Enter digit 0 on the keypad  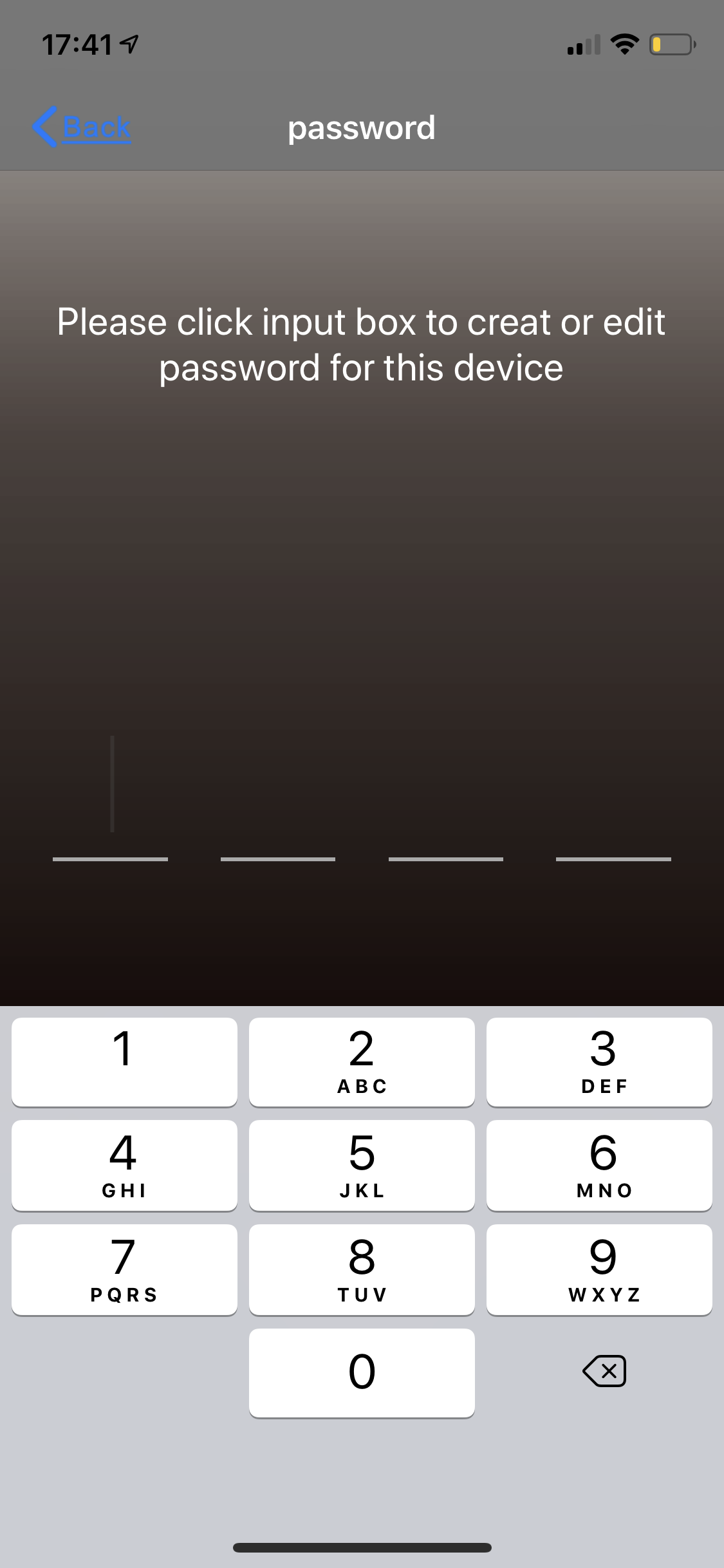click(362, 1372)
